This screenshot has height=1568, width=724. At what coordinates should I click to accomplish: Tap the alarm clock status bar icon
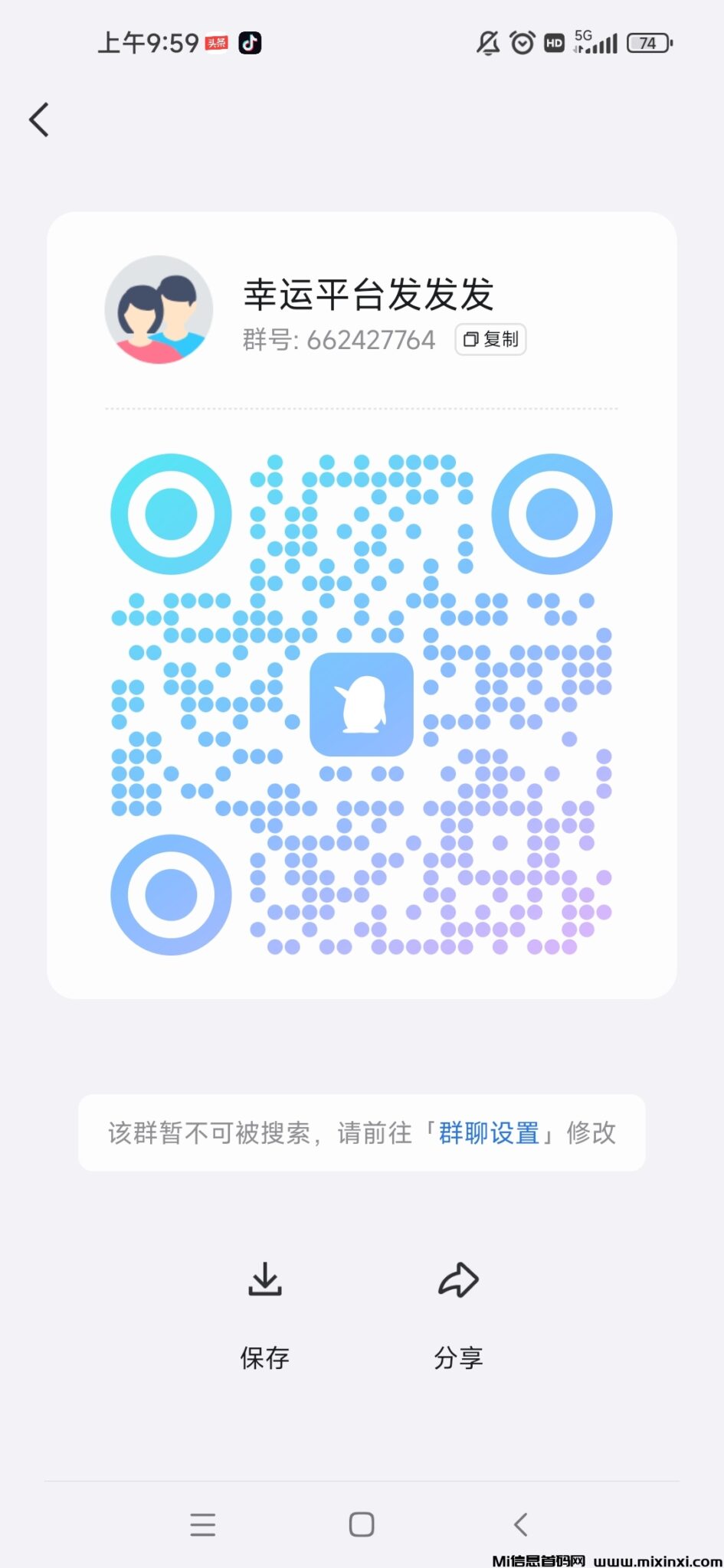520,43
